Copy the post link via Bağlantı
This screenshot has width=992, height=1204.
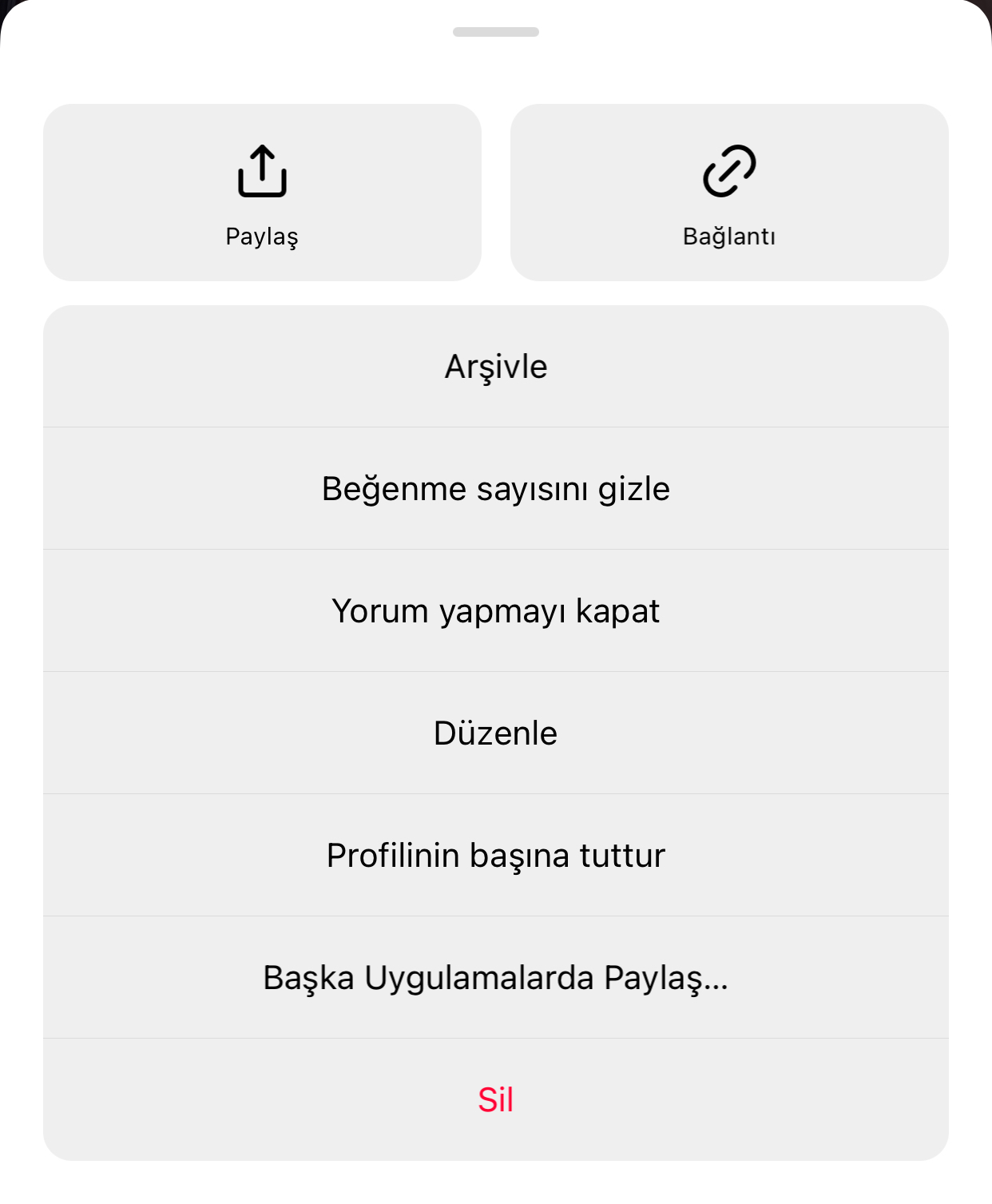coord(729,193)
